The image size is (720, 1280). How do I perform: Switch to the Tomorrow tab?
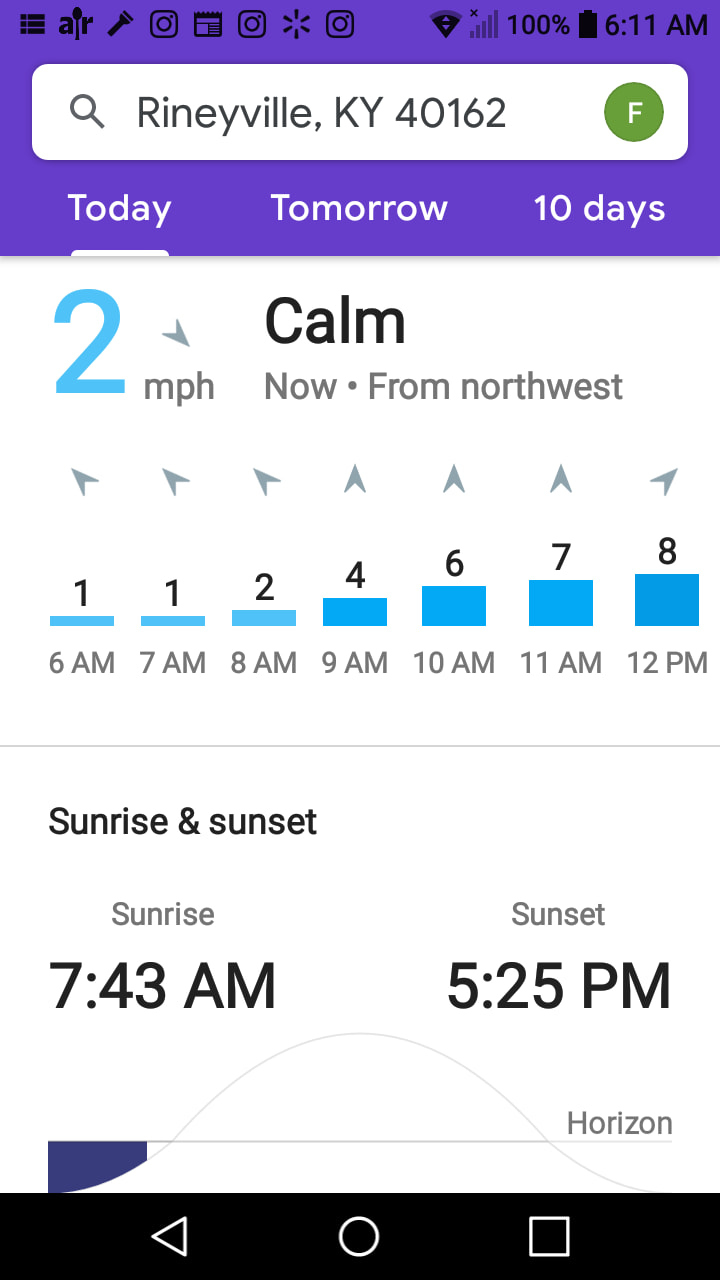click(359, 208)
